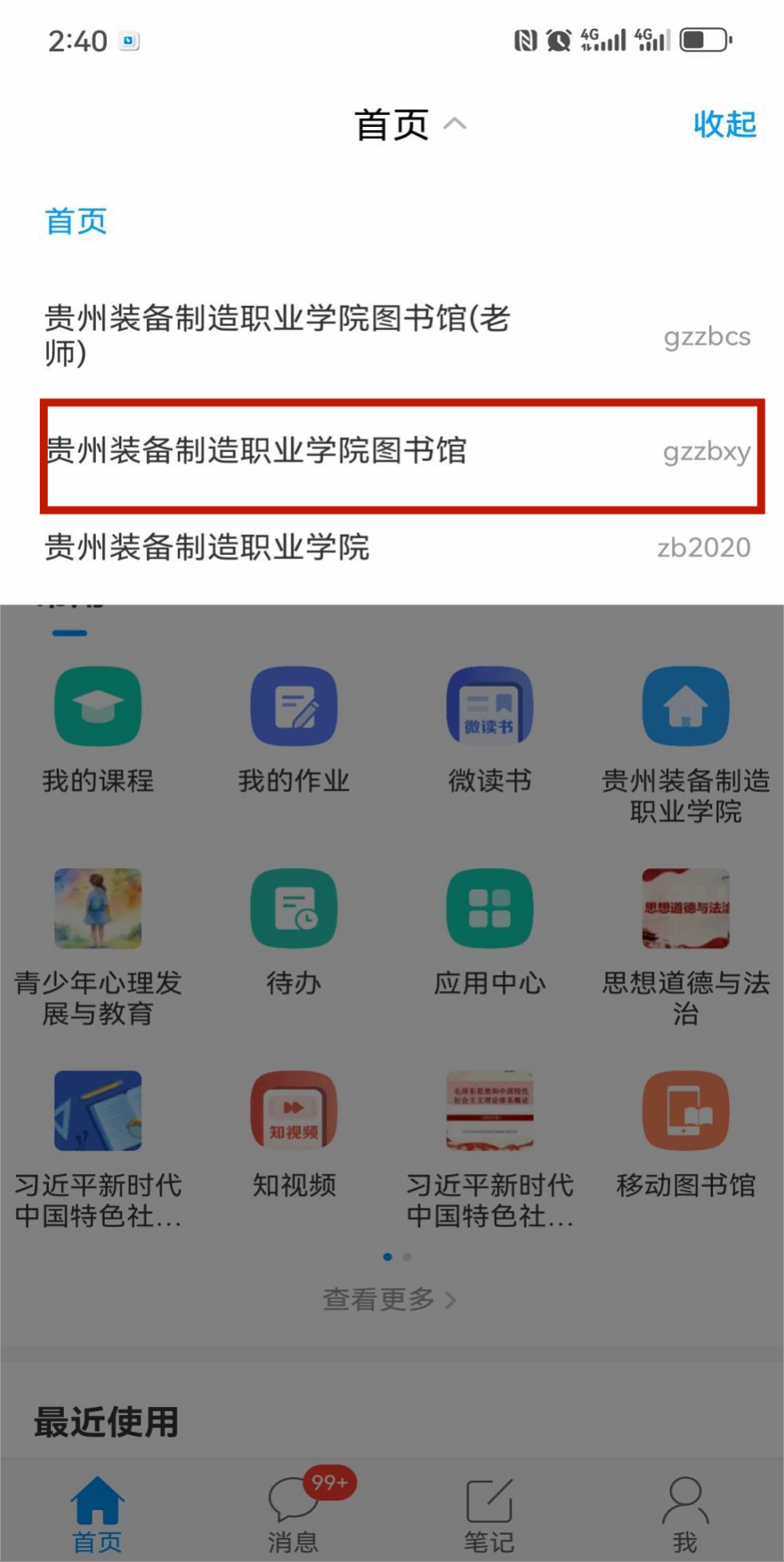Screen dimensions: 784x1562
Task: Choose 贵州装备制造职业学院图书馆(老师) gzzbcs
Action: click(397, 336)
